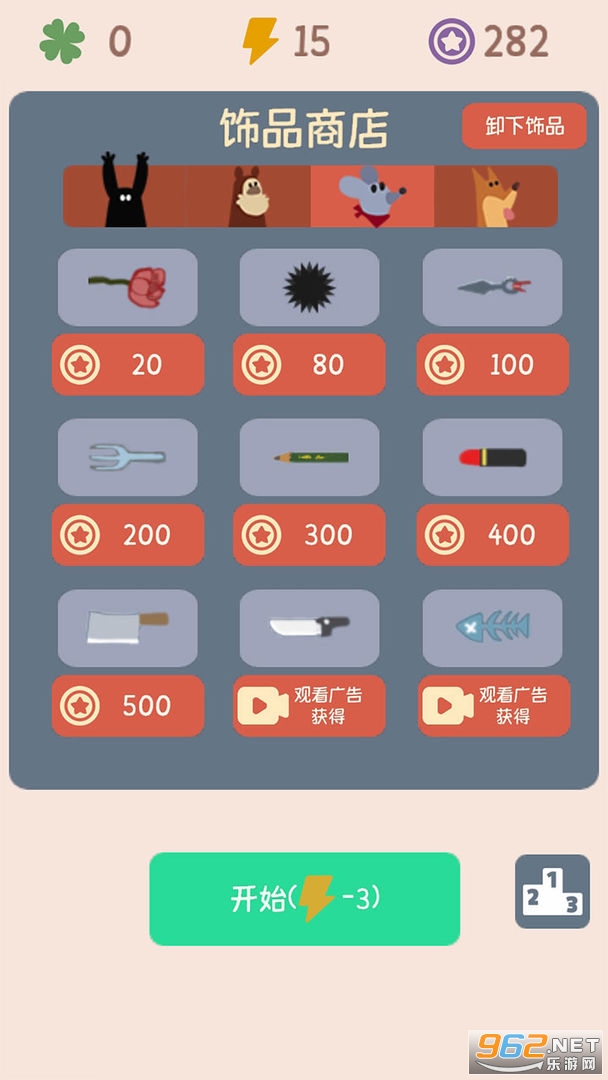Image resolution: width=608 pixels, height=1080 pixels.
Task: Watch an ad to get the fish bone
Action: 493,706
